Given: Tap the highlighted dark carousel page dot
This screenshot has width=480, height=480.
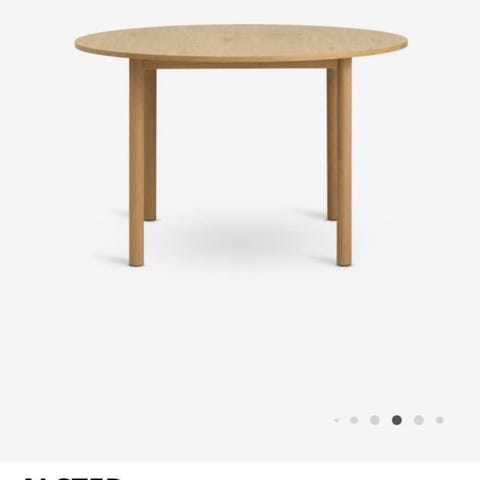Looking at the screenshot, I should pos(397,420).
